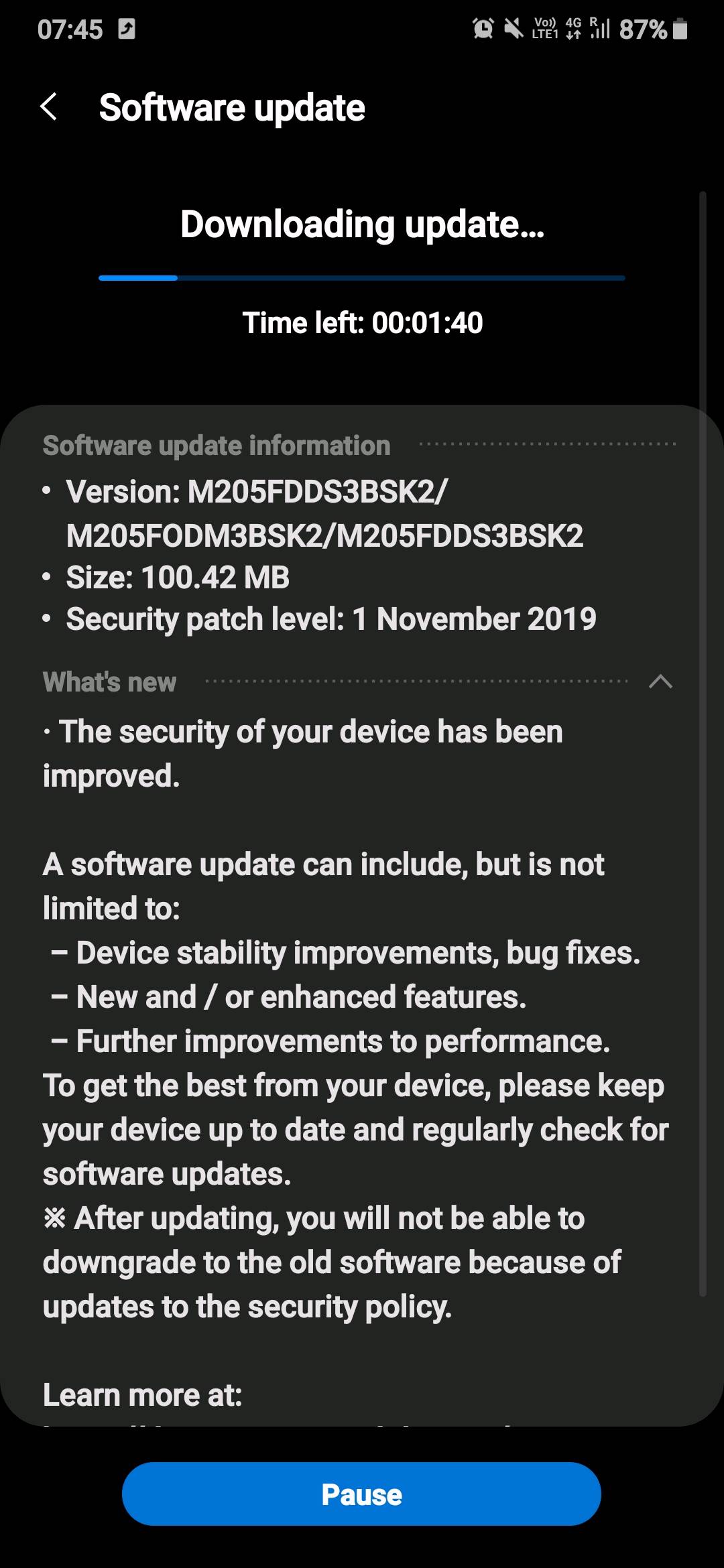This screenshot has width=724, height=1568.
Task: Go back from Software update
Action: (49, 107)
